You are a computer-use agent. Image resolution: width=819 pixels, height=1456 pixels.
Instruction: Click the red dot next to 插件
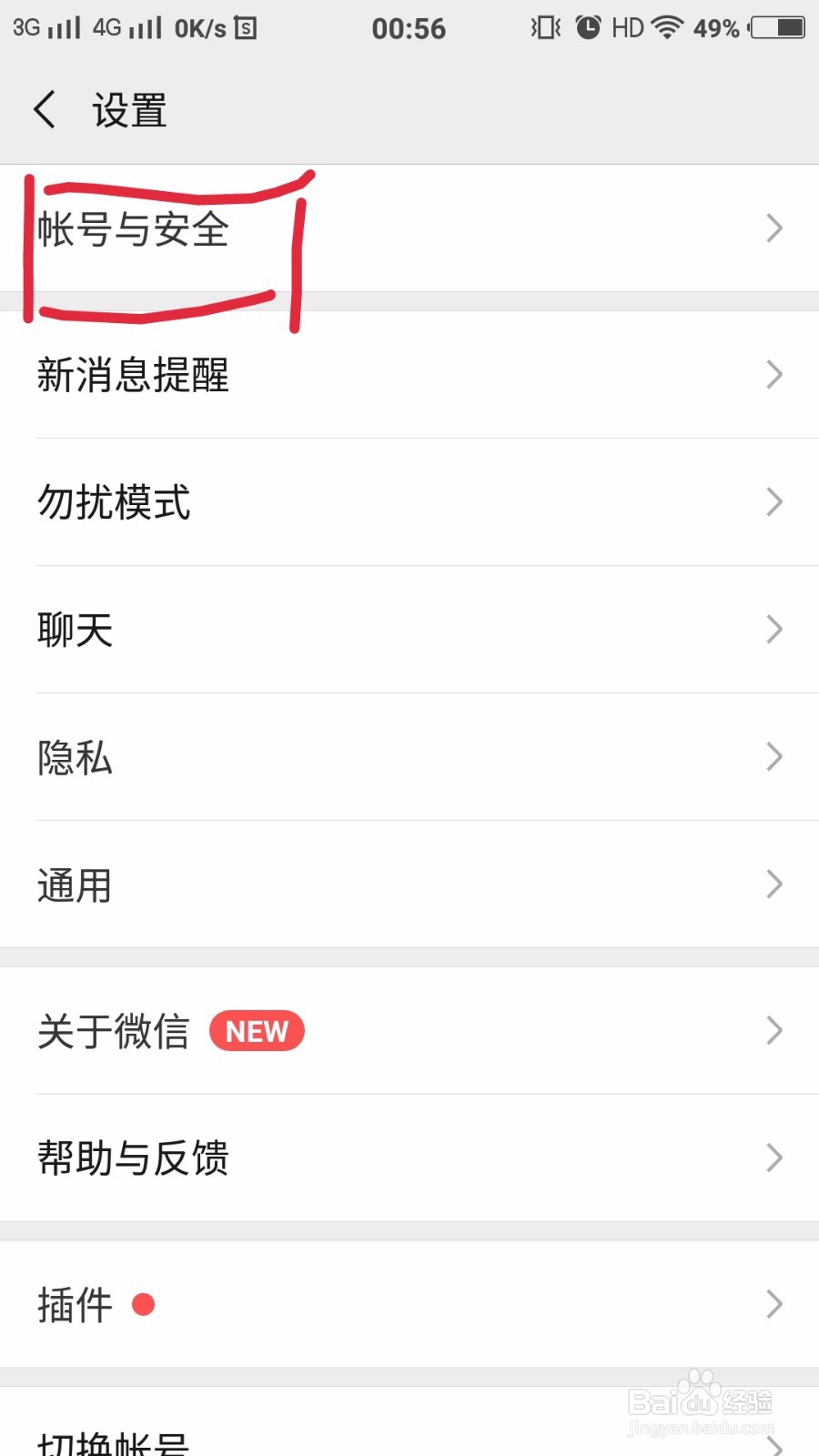144,1305
